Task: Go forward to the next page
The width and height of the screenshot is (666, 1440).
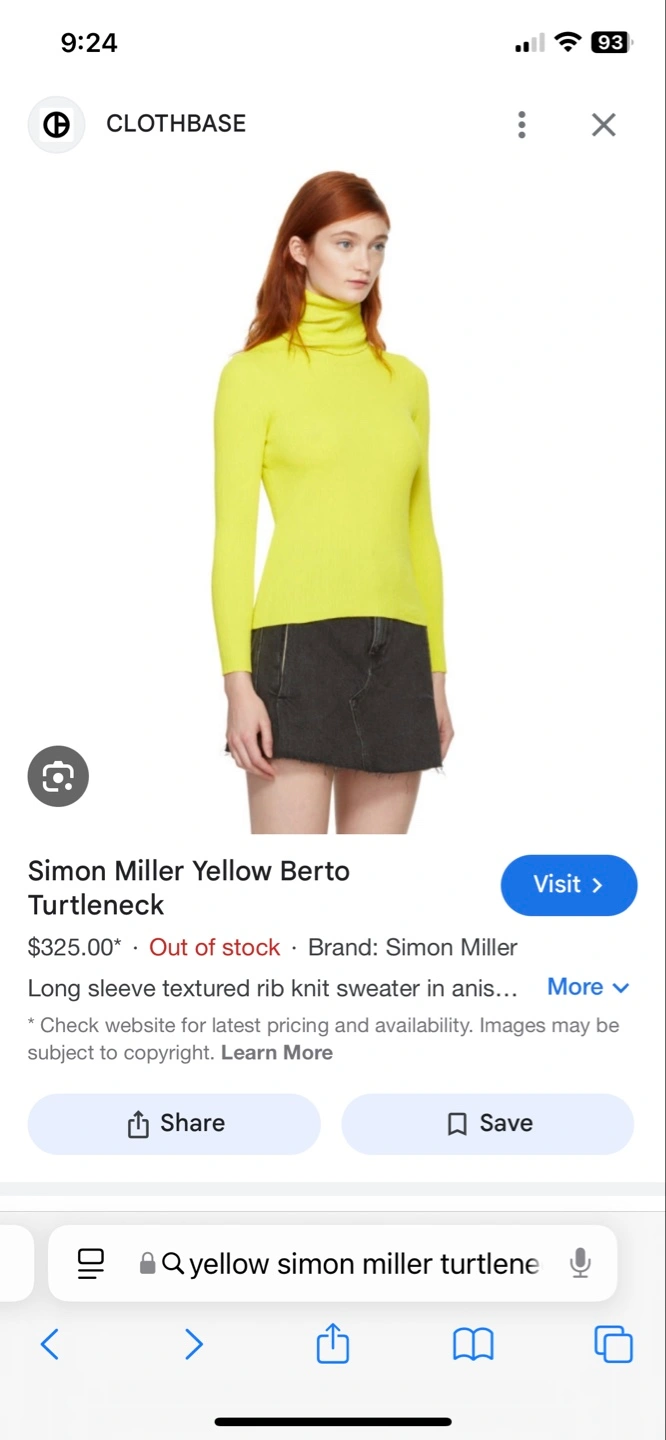Action: 194,1344
